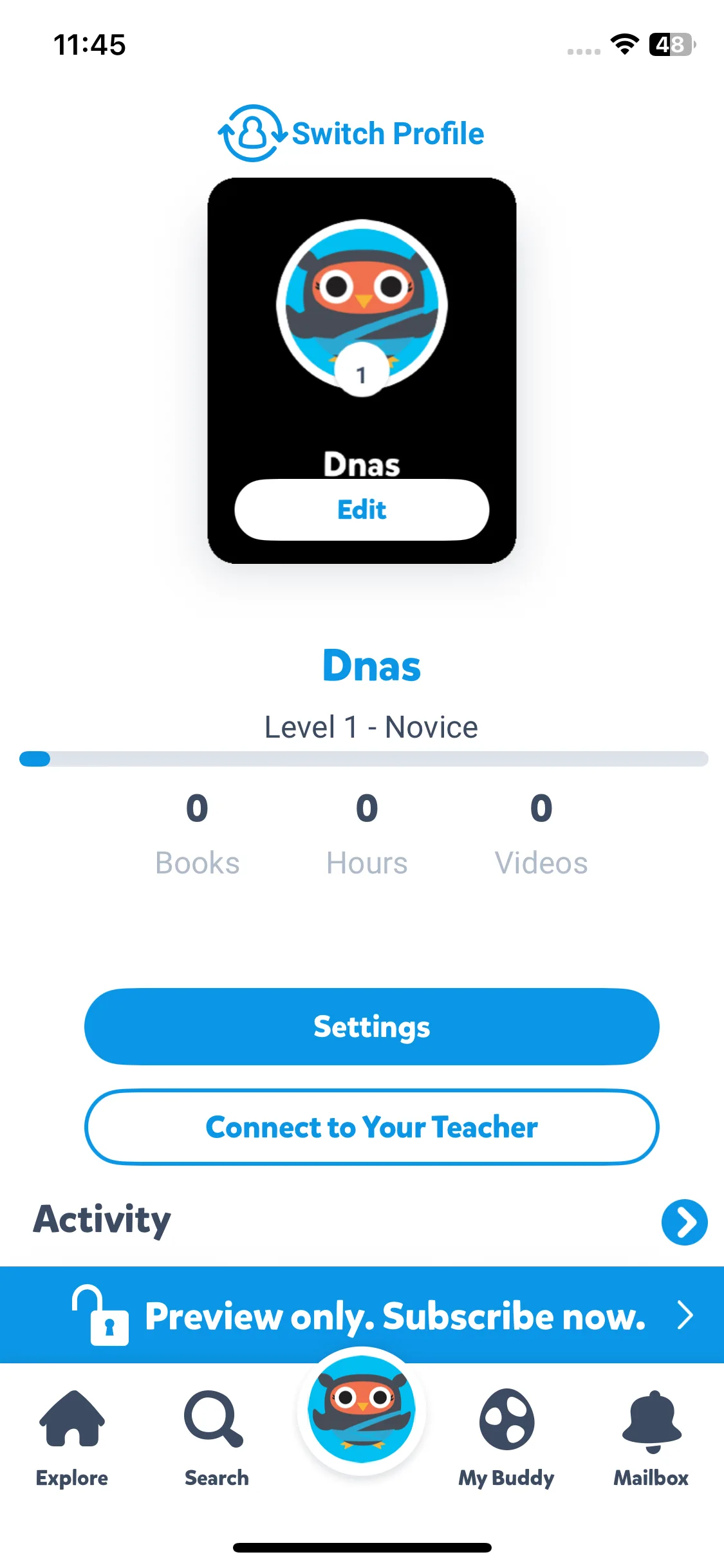Tap Switch Profile at the top
The image size is (724, 1568).
(x=351, y=133)
